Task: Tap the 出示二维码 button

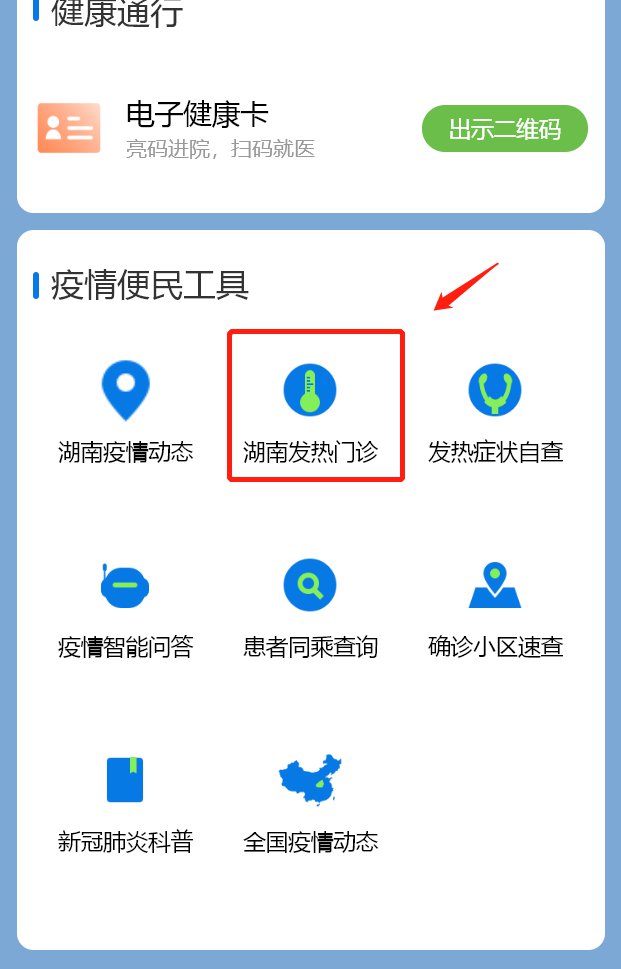Action: tap(504, 129)
